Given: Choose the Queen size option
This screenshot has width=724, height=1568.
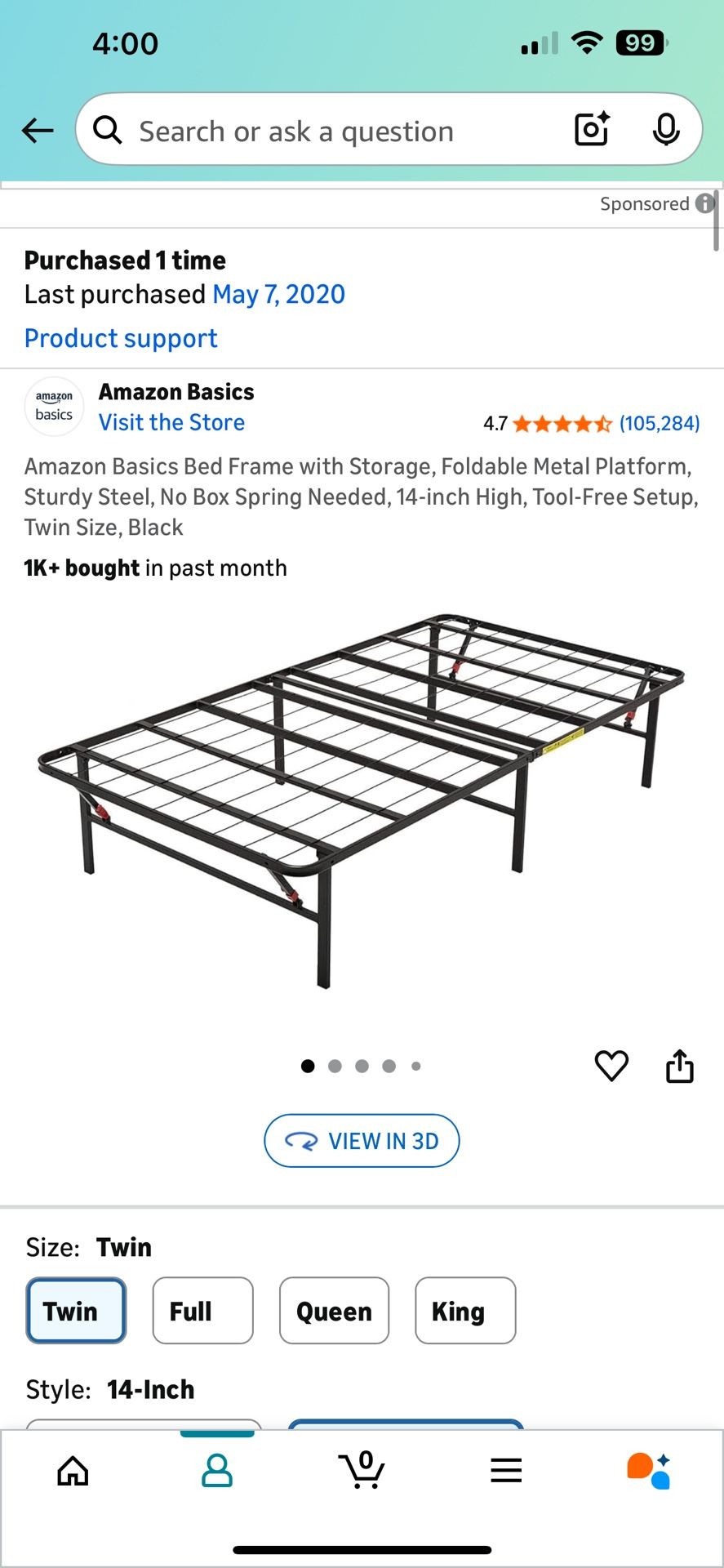Looking at the screenshot, I should 334,1311.
